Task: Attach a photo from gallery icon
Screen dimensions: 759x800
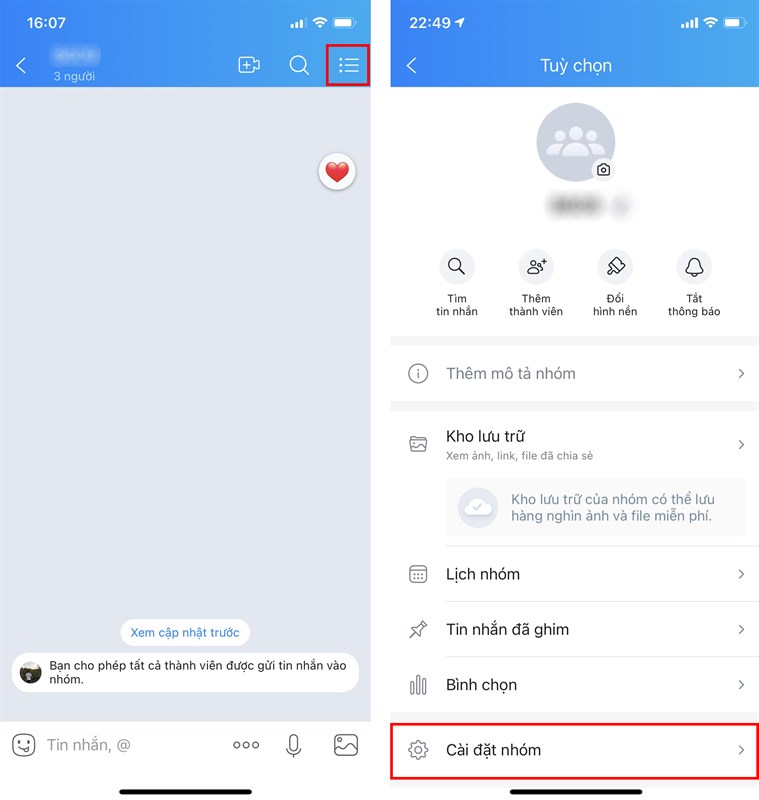Action: point(346,745)
